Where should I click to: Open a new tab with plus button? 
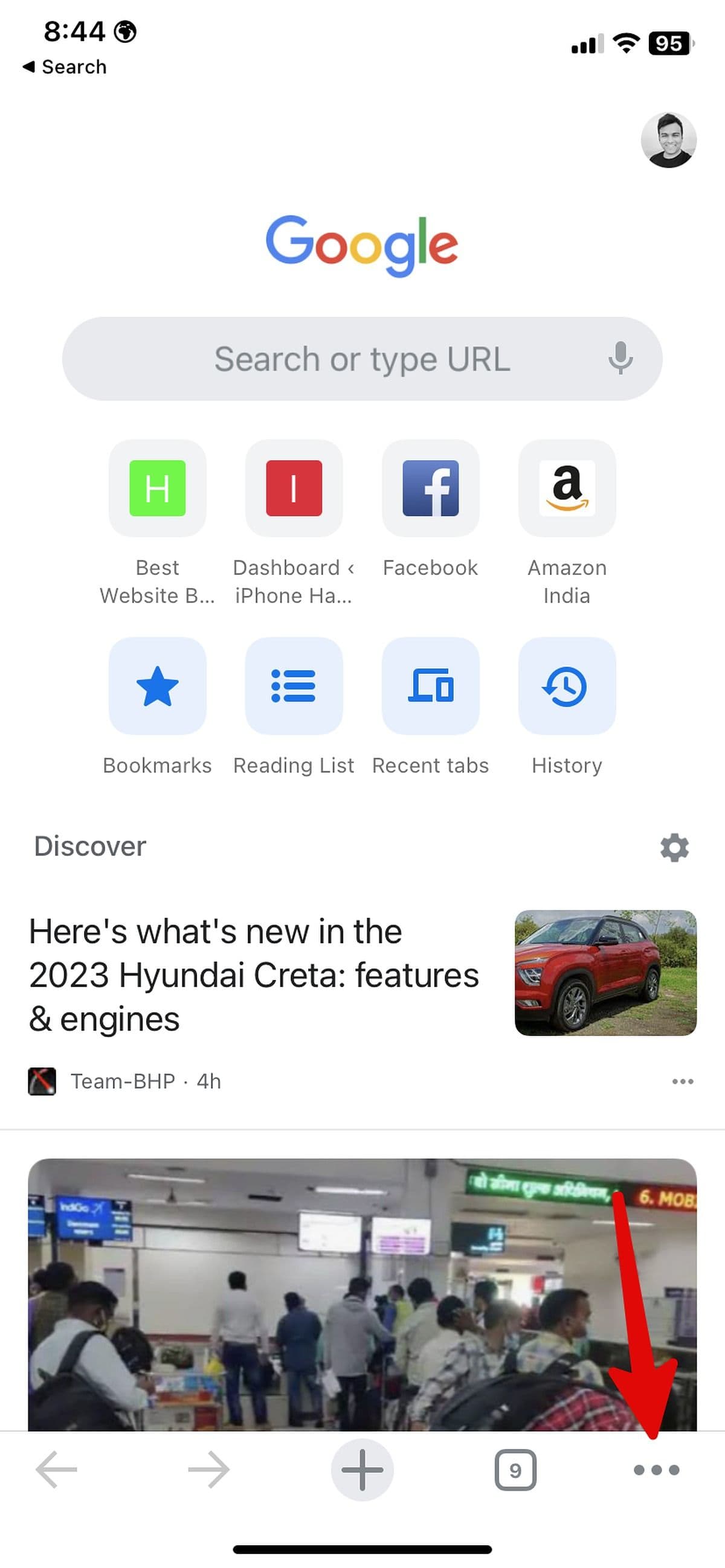click(x=362, y=1470)
